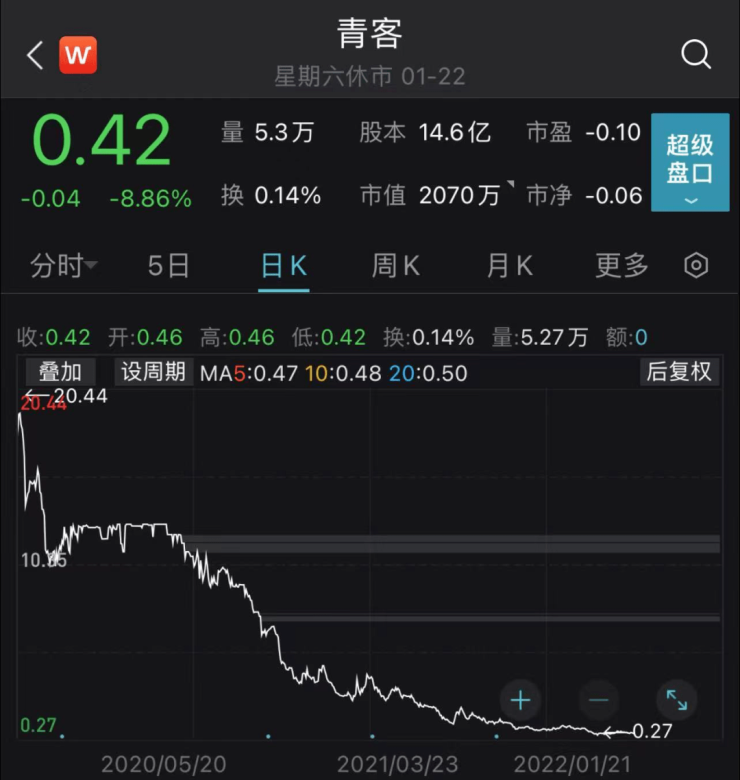Switch to the 周K chart tab

tap(396, 265)
